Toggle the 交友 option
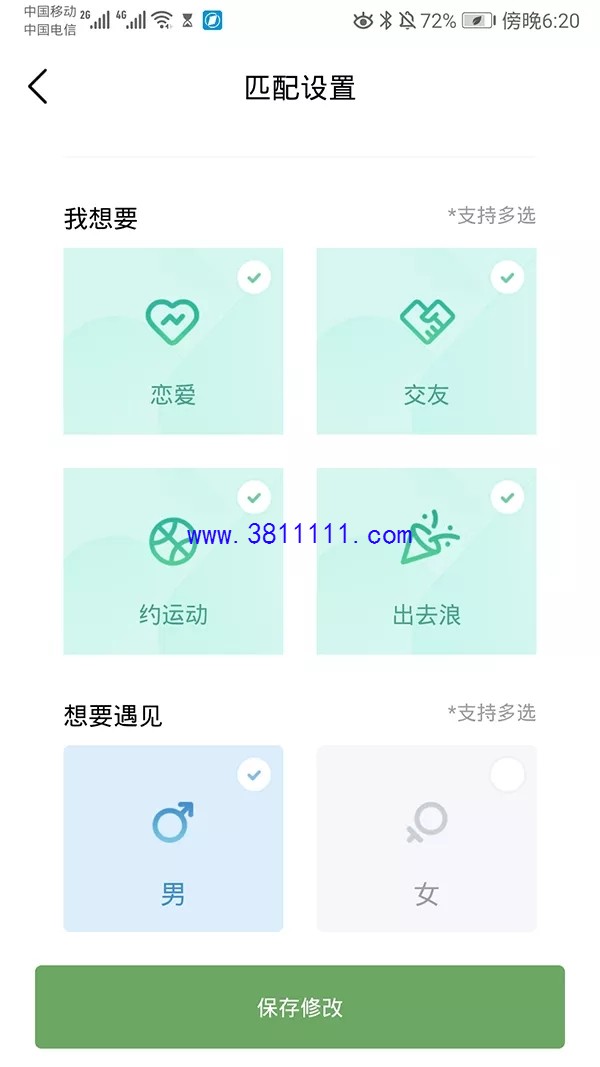This screenshot has height=1067, width=600. [x=427, y=341]
